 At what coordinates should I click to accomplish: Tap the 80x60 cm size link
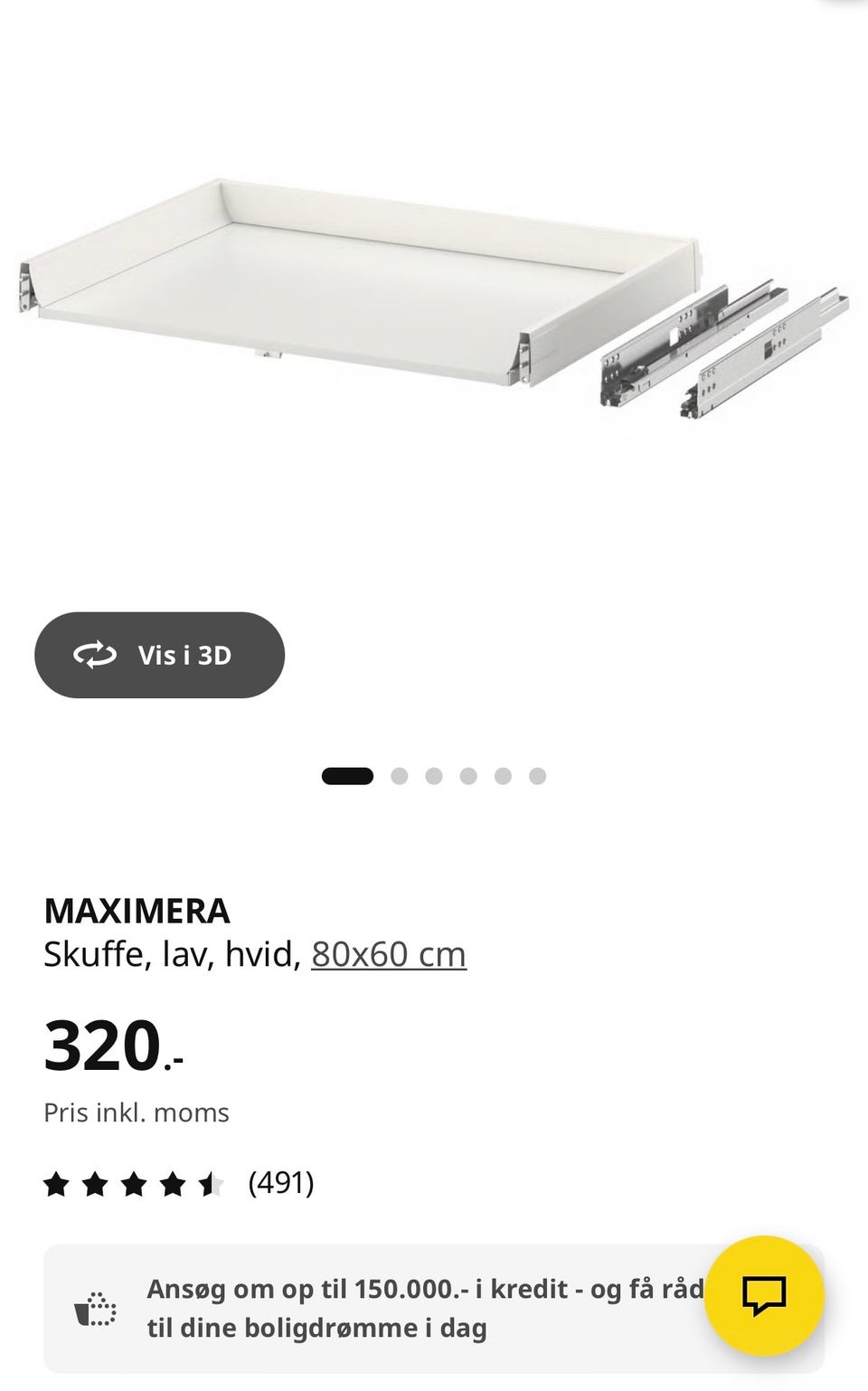389,954
